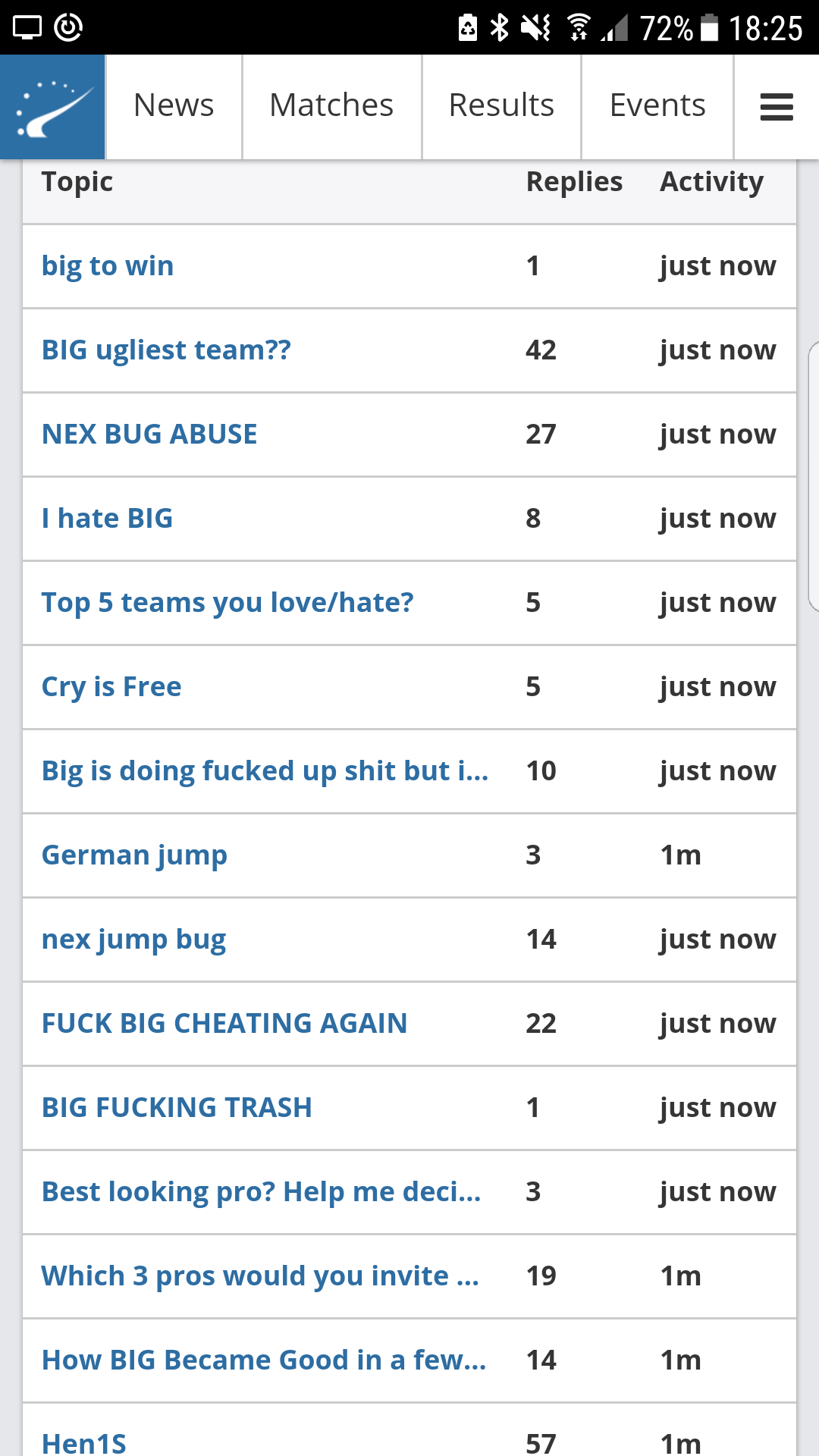Open 'Best looking pro? Help me deci...' topic
This screenshot has width=819, height=1456.
pos(262,1192)
